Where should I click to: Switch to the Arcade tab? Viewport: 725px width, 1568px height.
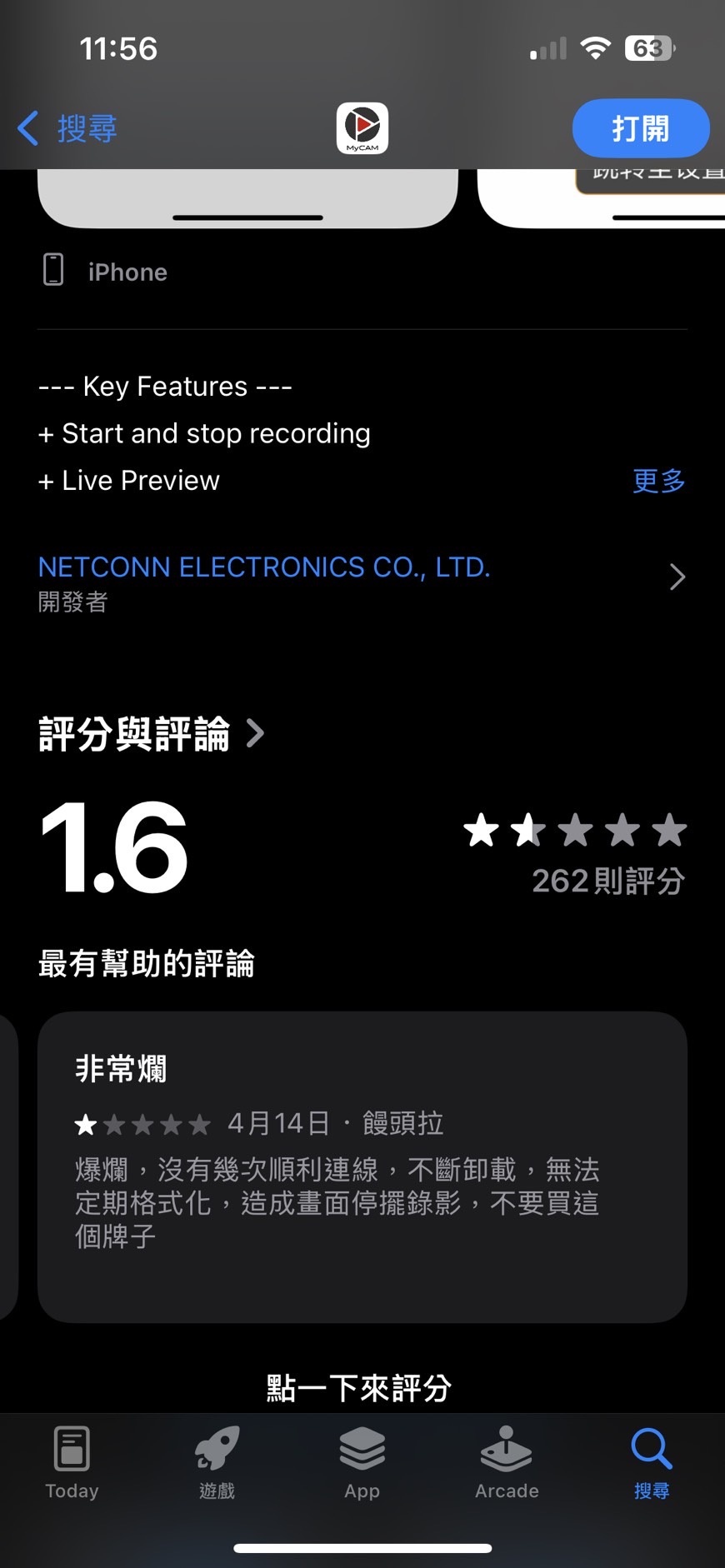coord(507,1463)
